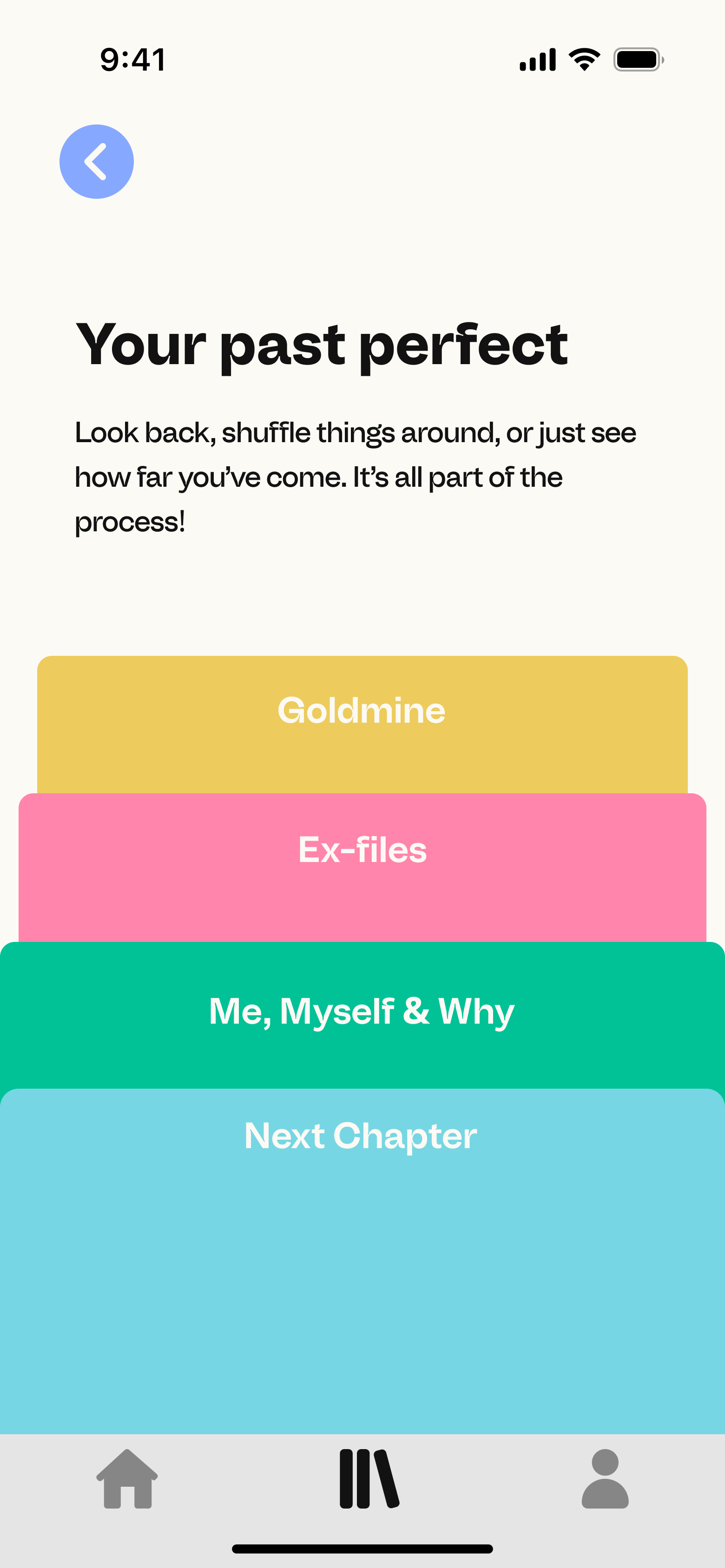
Task: Tap the library books tab
Action: [369, 1478]
